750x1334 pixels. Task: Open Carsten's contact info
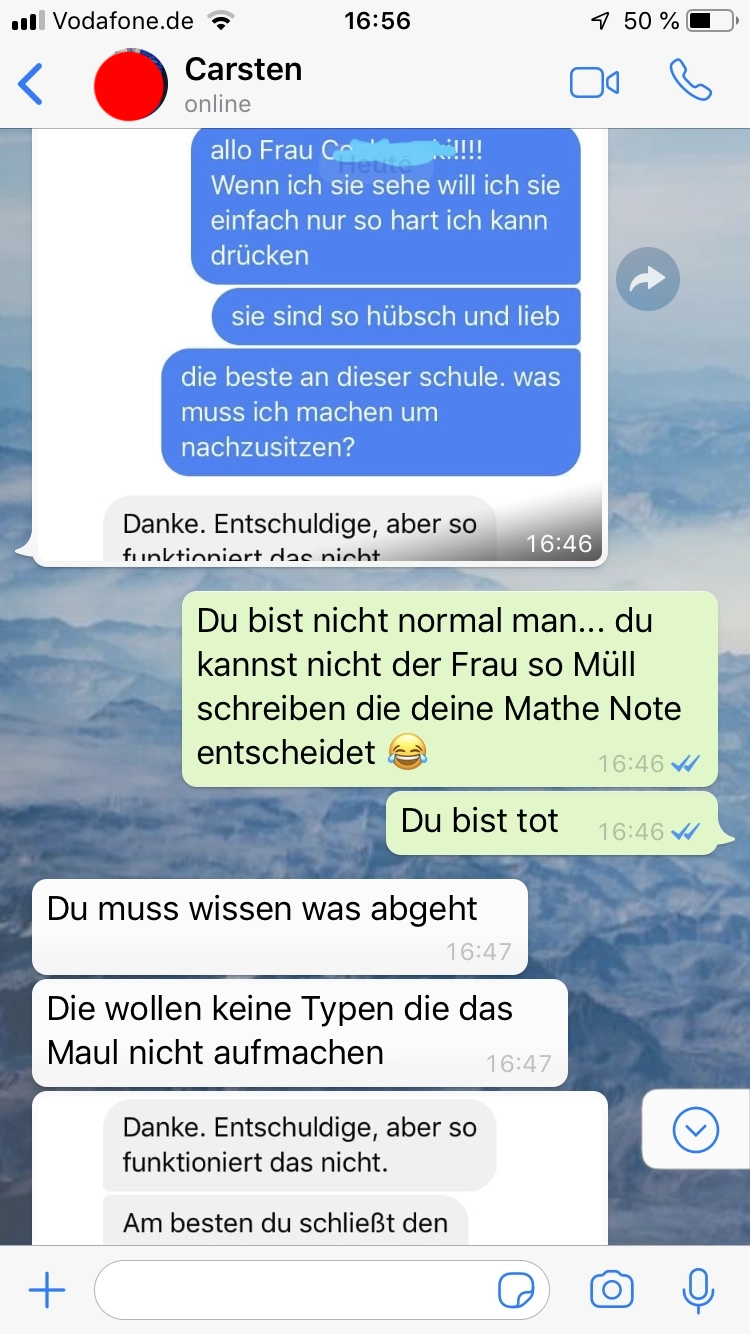(243, 84)
